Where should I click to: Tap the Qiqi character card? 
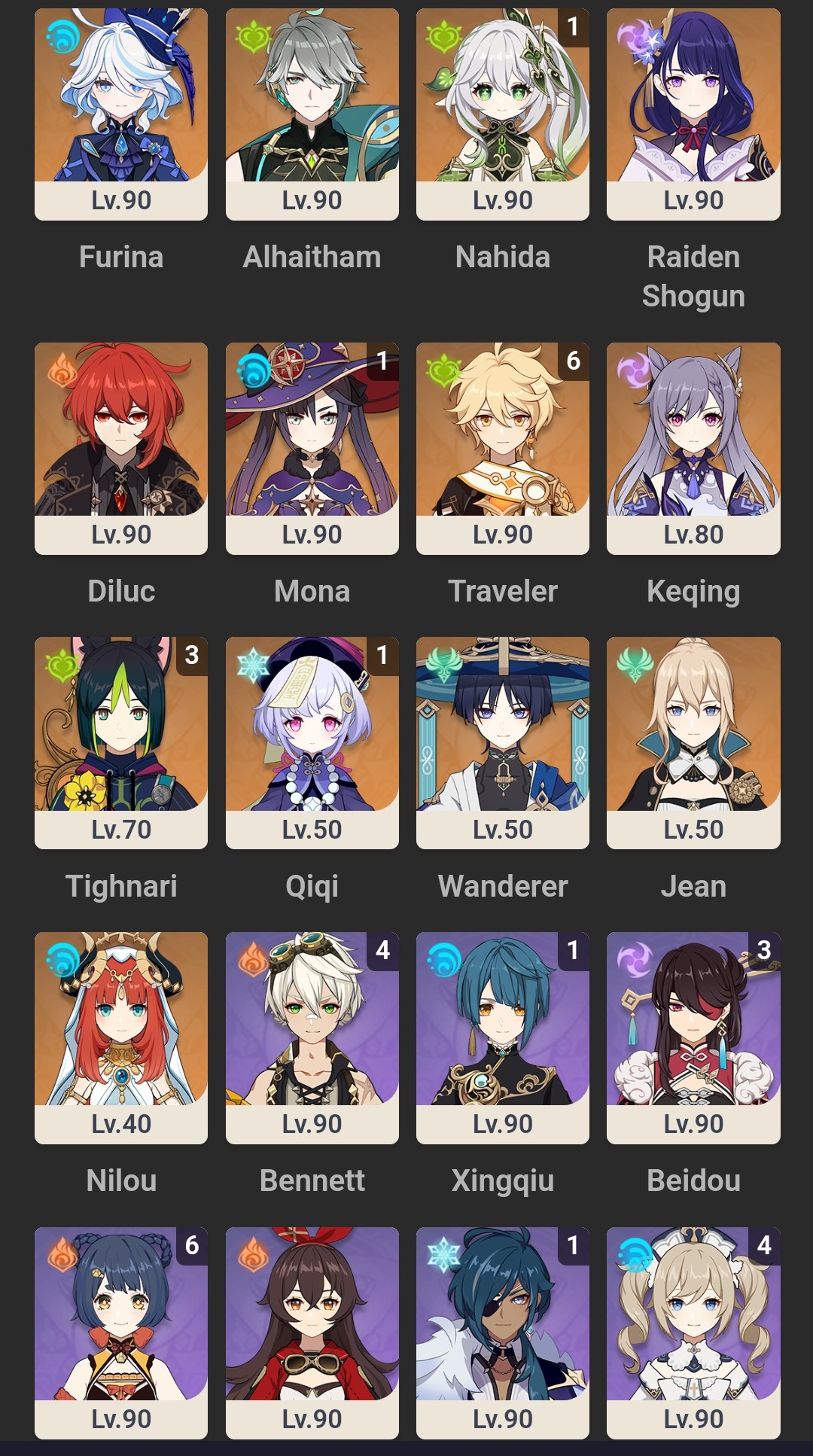[312, 742]
